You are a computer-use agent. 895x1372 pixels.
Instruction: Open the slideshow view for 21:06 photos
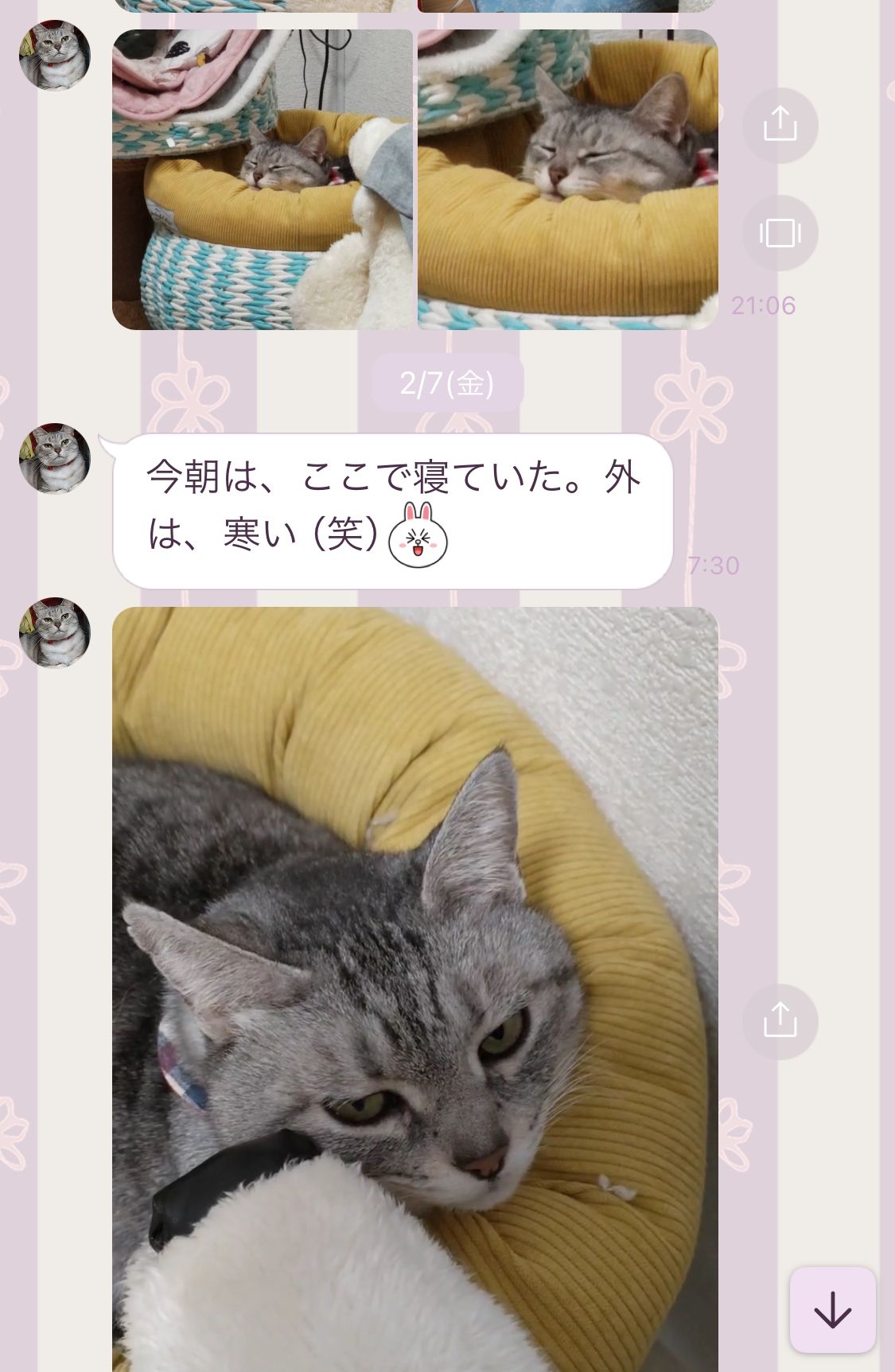point(780,233)
